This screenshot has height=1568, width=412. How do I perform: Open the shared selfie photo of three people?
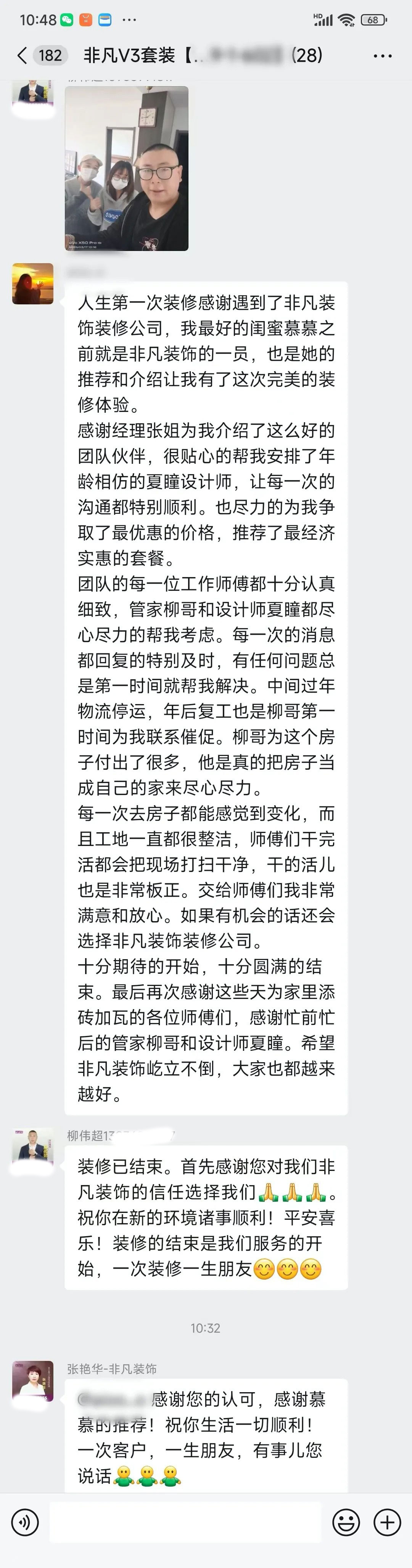pyautogui.click(x=127, y=169)
